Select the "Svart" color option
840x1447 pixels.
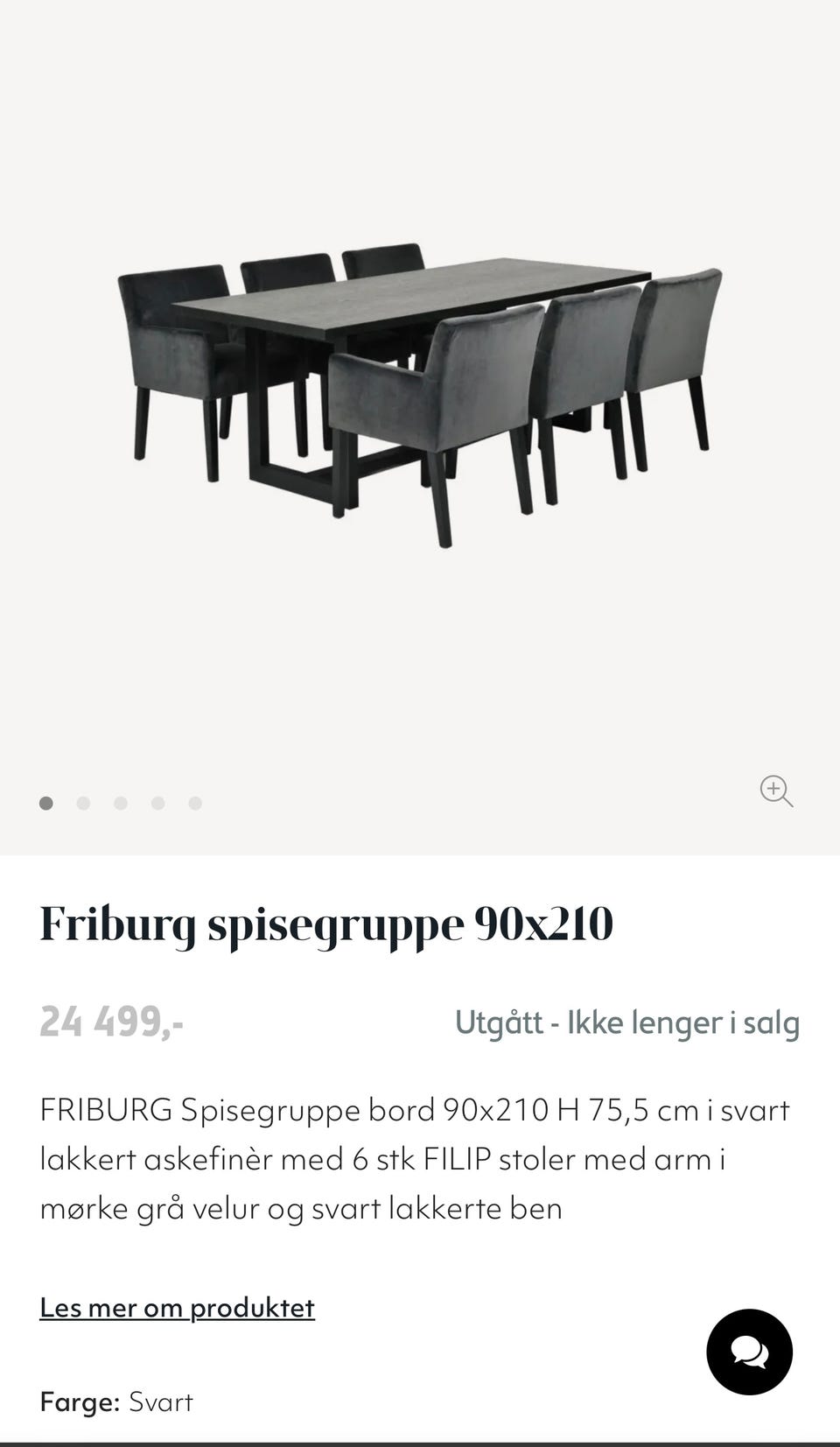point(160,1401)
